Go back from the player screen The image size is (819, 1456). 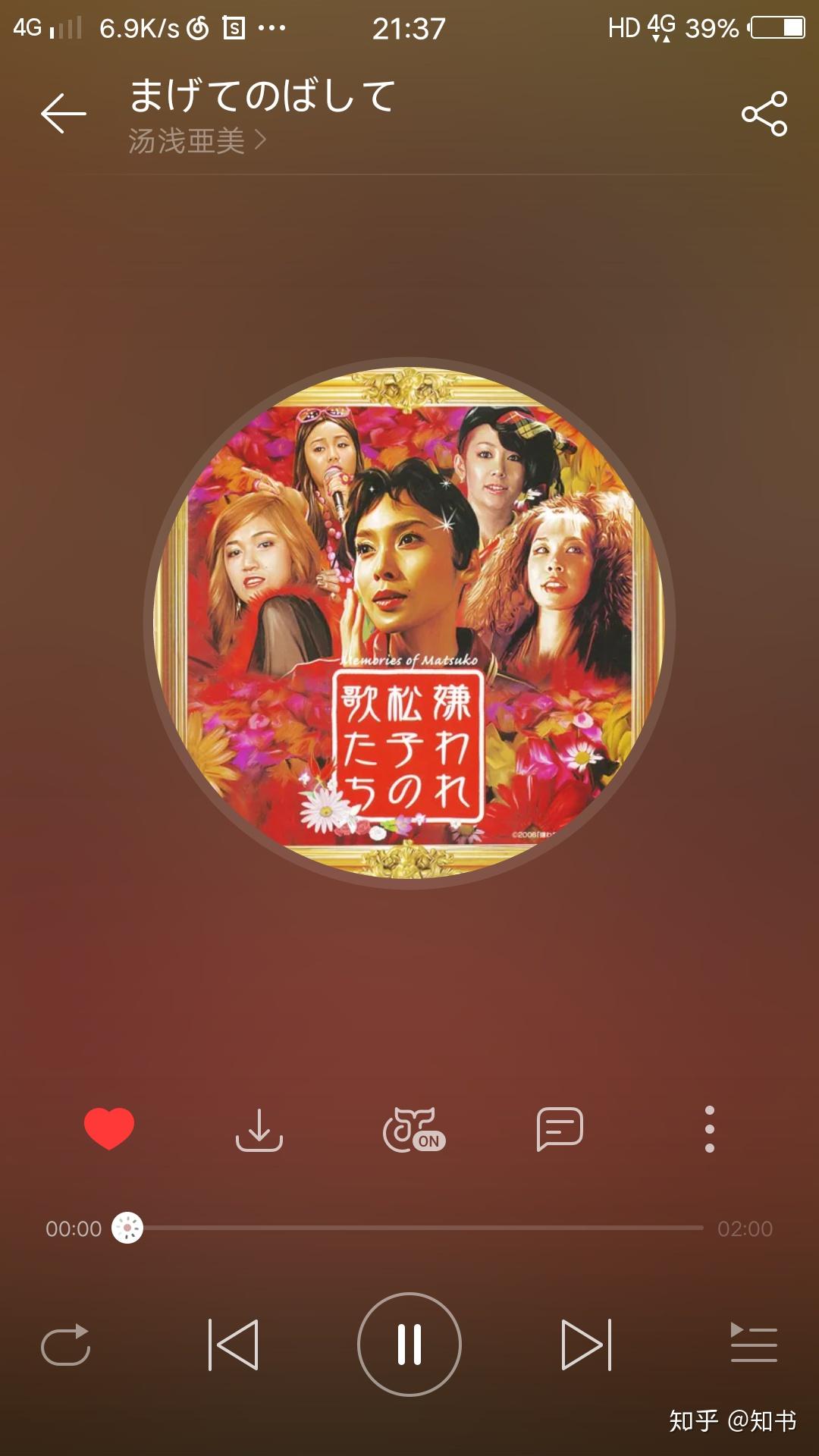point(64,114)
